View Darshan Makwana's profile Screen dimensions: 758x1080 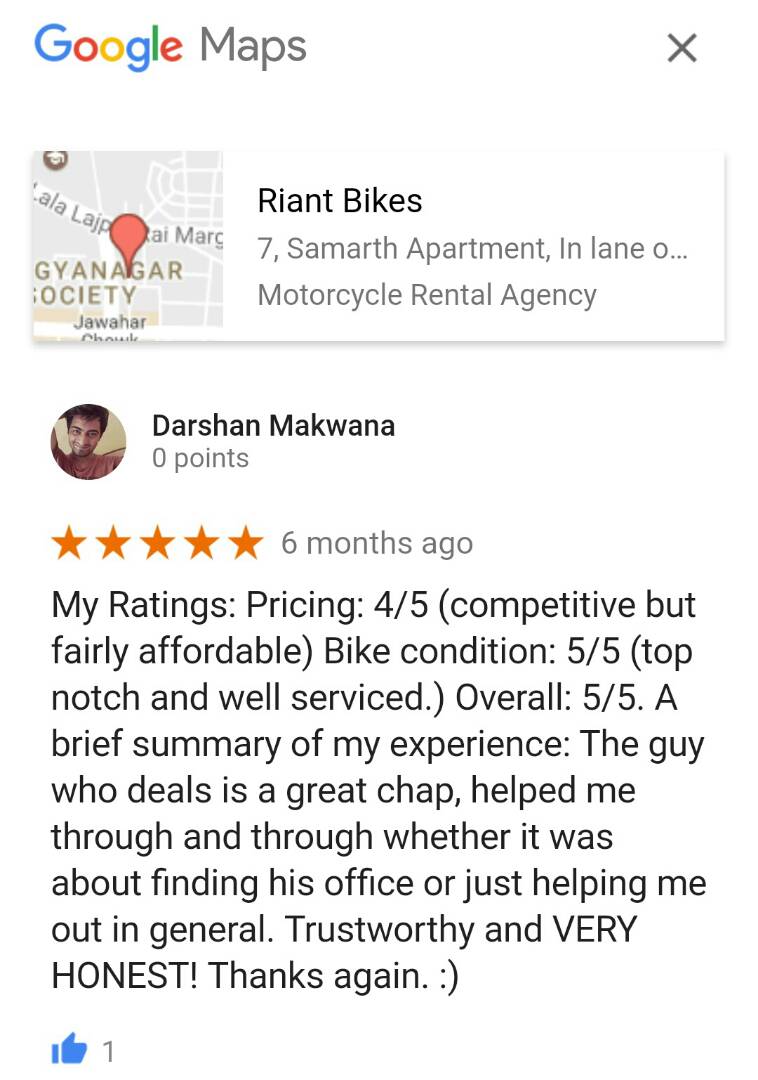pyautogui.click(x=273, y=426)
